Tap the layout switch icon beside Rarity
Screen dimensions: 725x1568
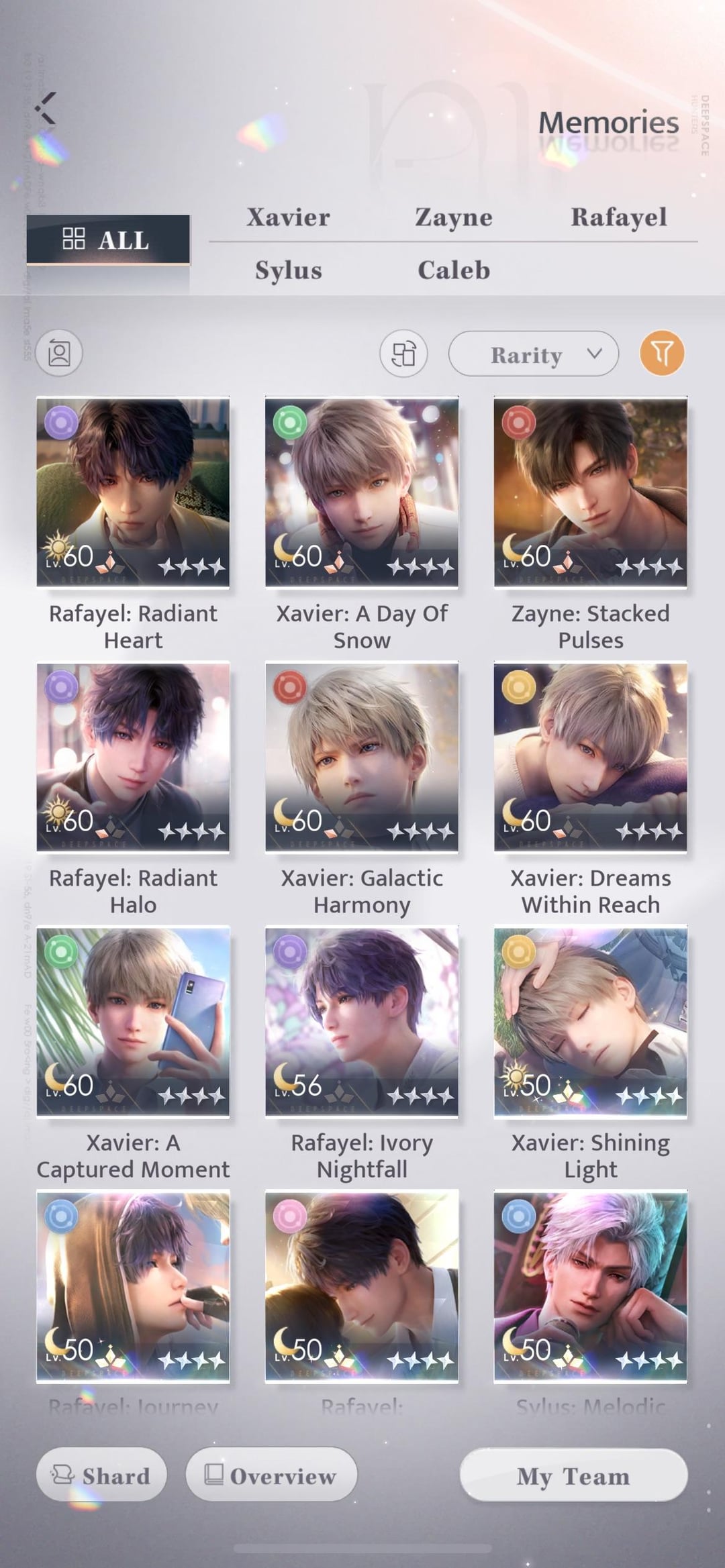click(x=403, y=353)
